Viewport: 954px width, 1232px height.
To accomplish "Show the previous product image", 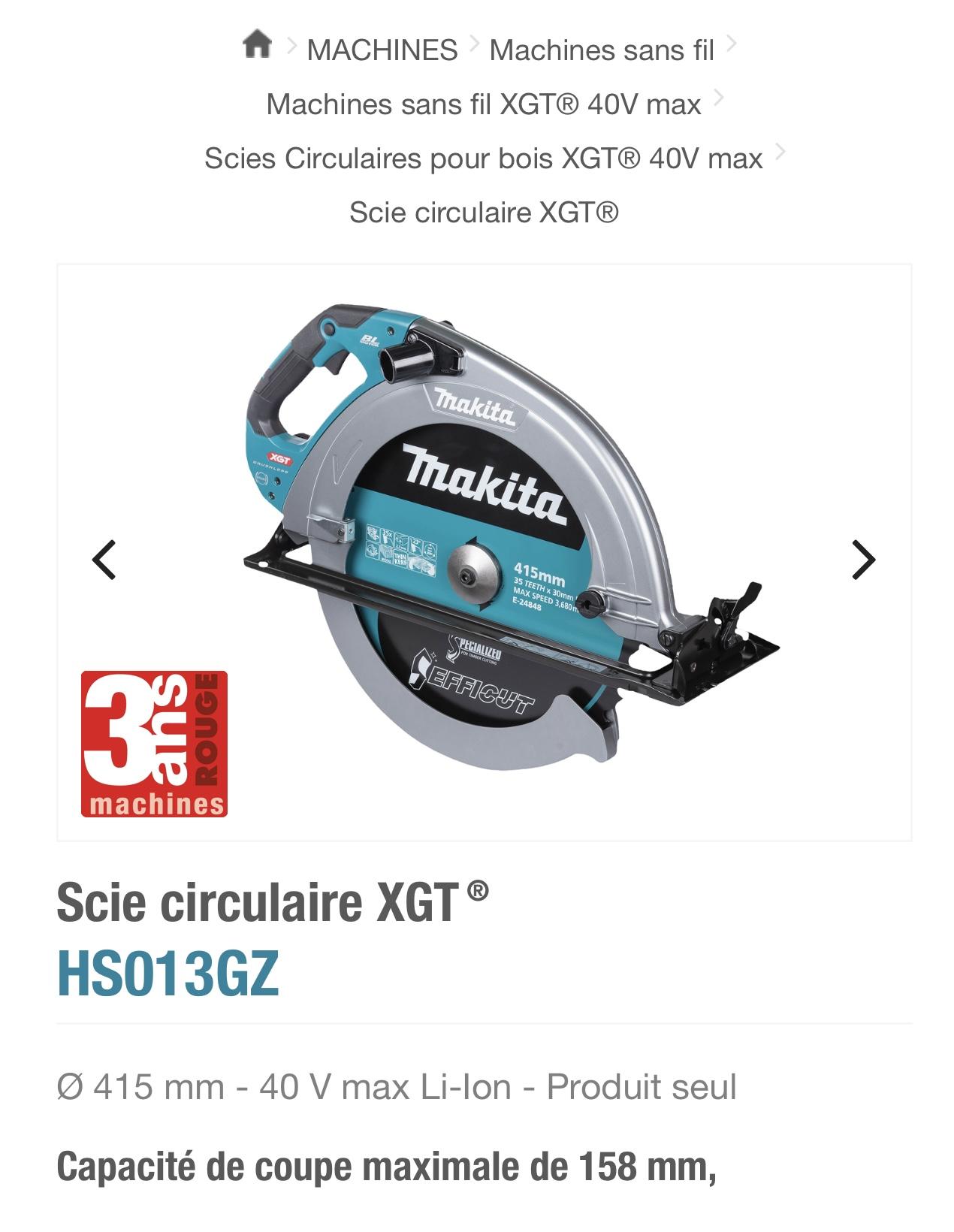I will 104,560.
